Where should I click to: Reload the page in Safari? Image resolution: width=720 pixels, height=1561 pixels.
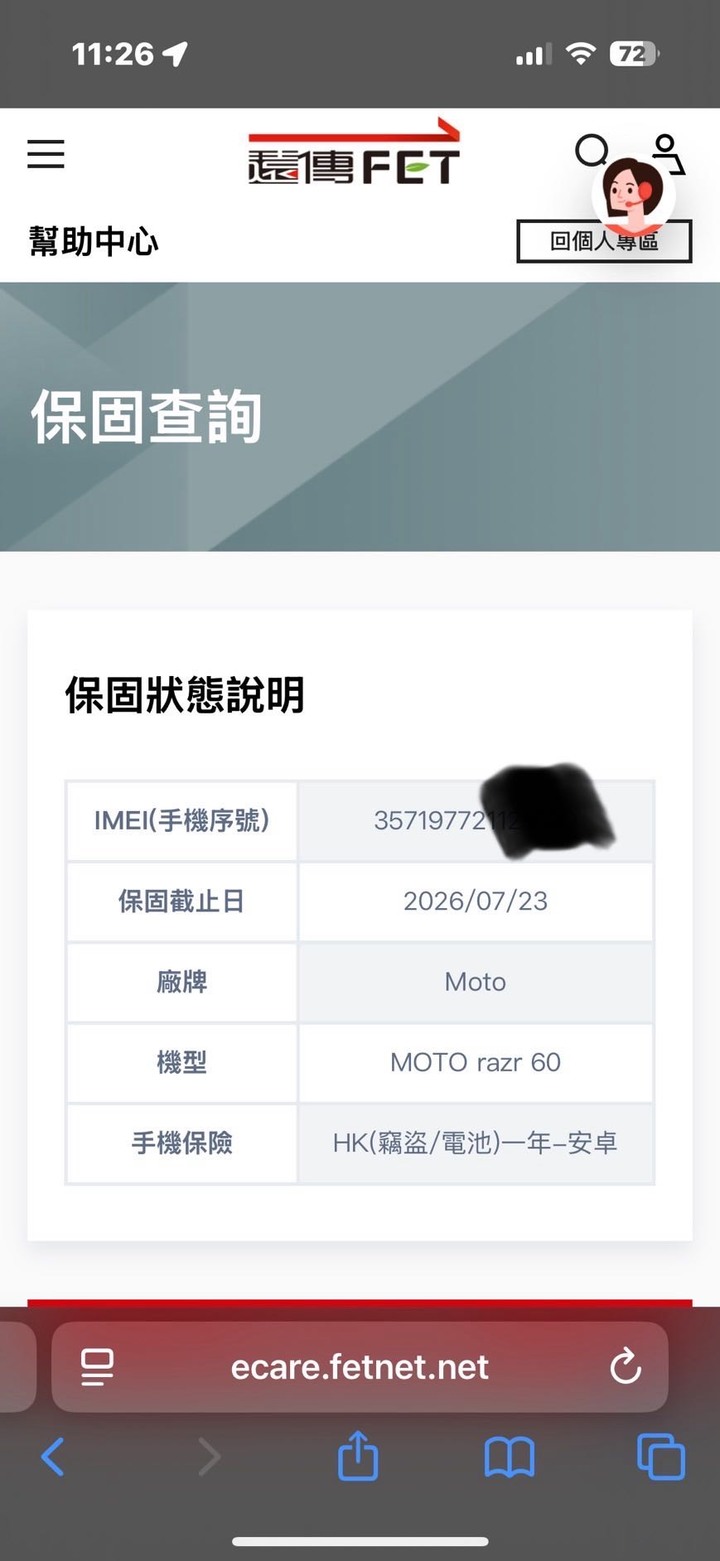(x=625, y=1366)
